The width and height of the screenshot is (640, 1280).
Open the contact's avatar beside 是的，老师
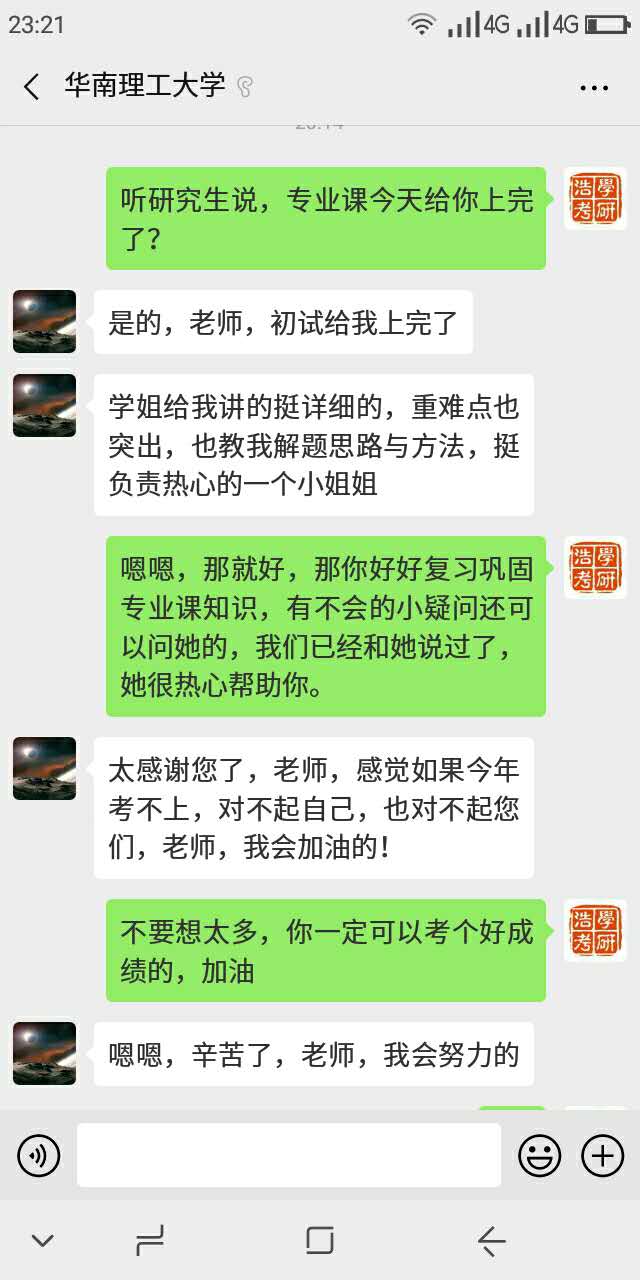coord(44,322)
